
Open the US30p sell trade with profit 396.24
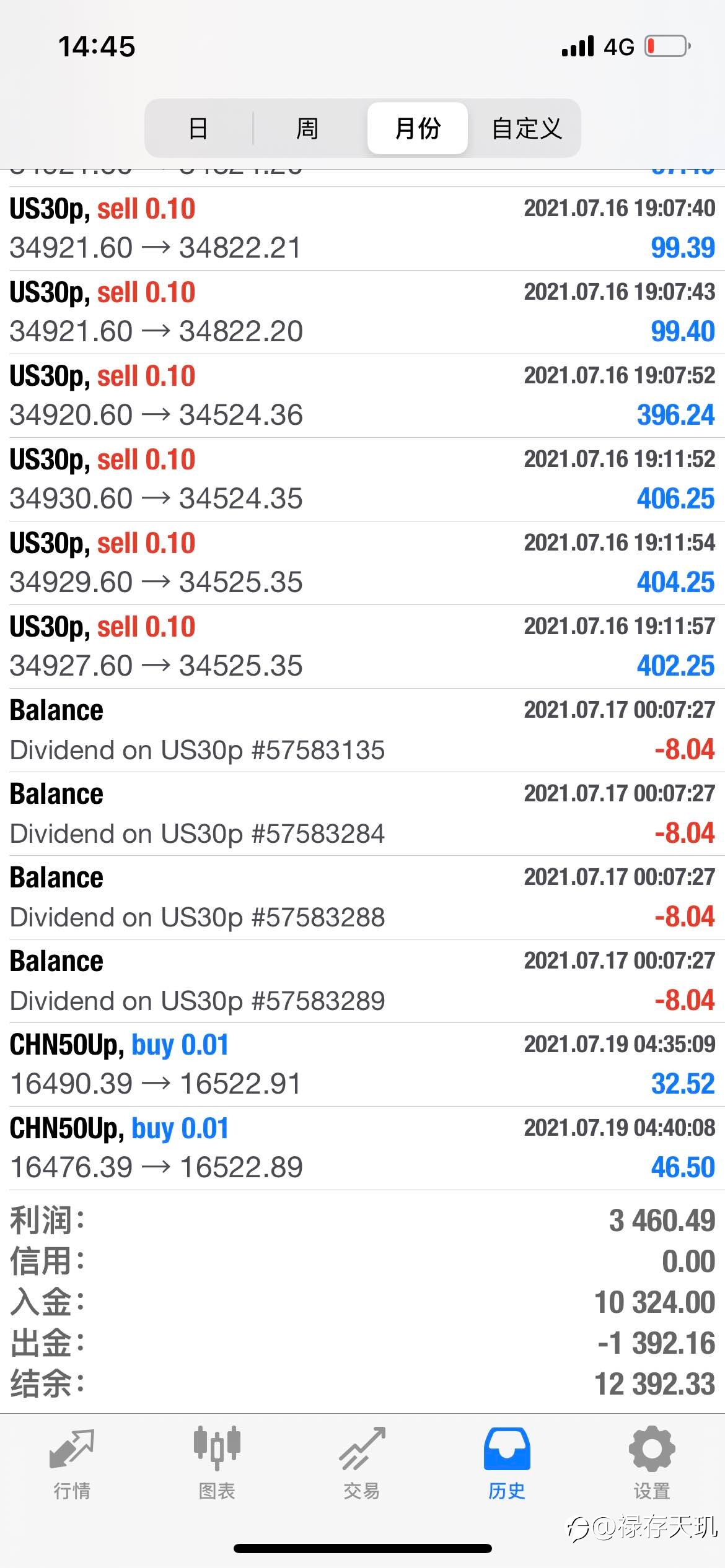(362, 396)
